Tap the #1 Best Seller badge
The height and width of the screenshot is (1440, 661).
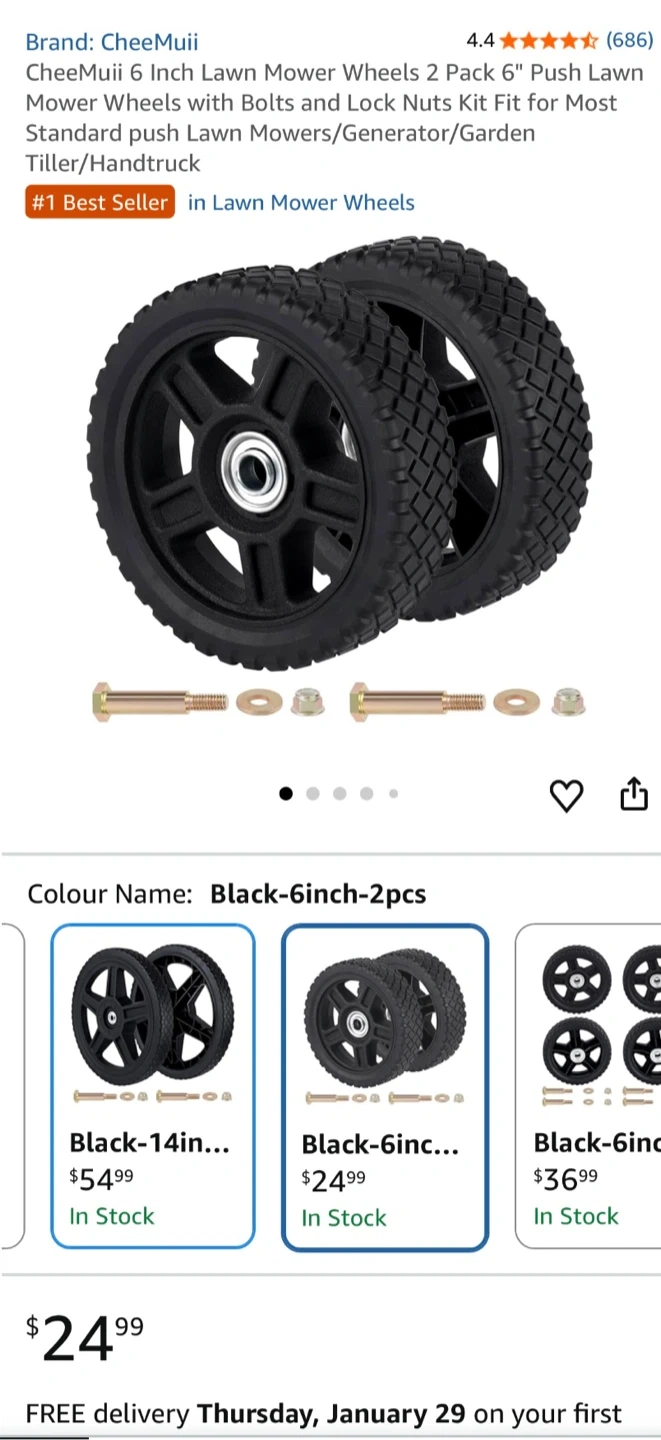(100, 203)
